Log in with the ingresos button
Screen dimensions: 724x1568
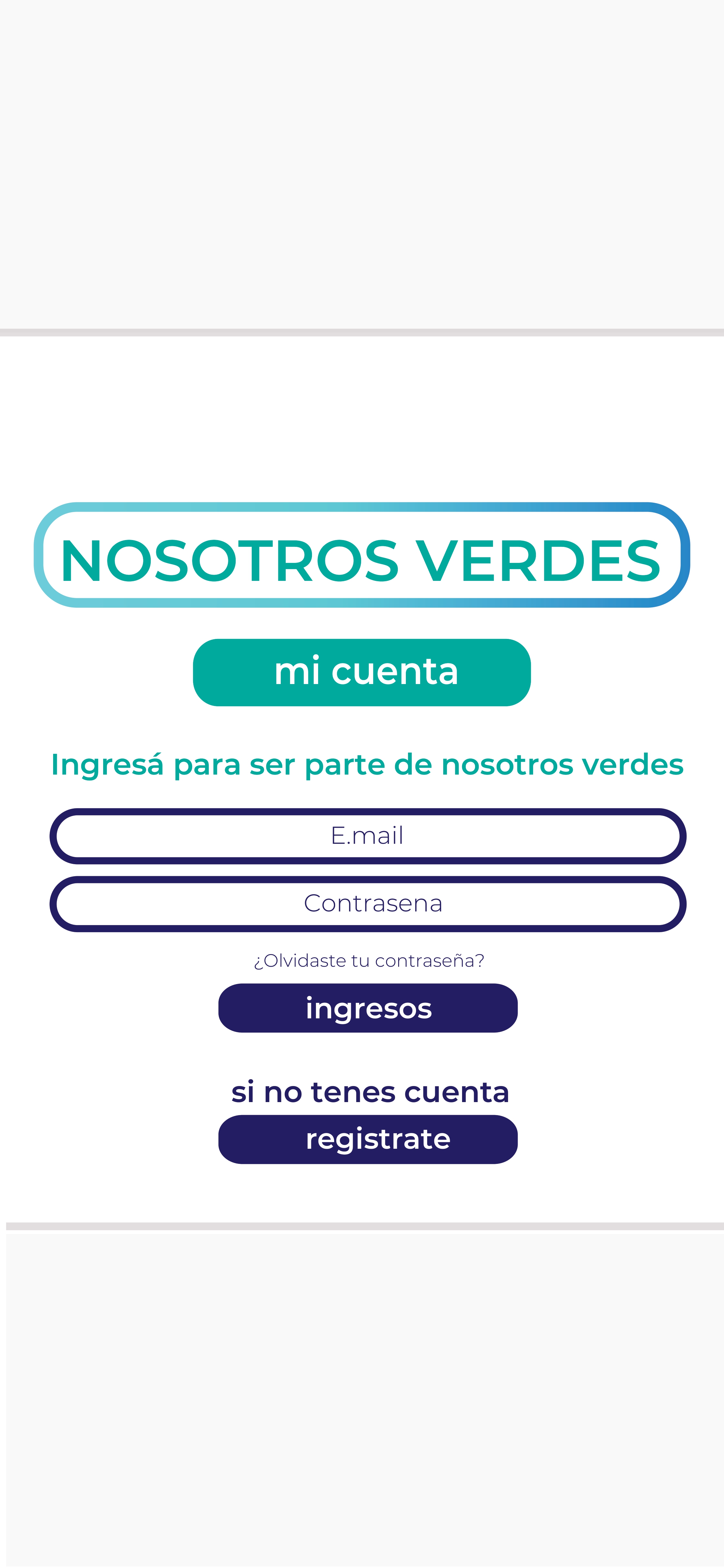pos(368,1008)
